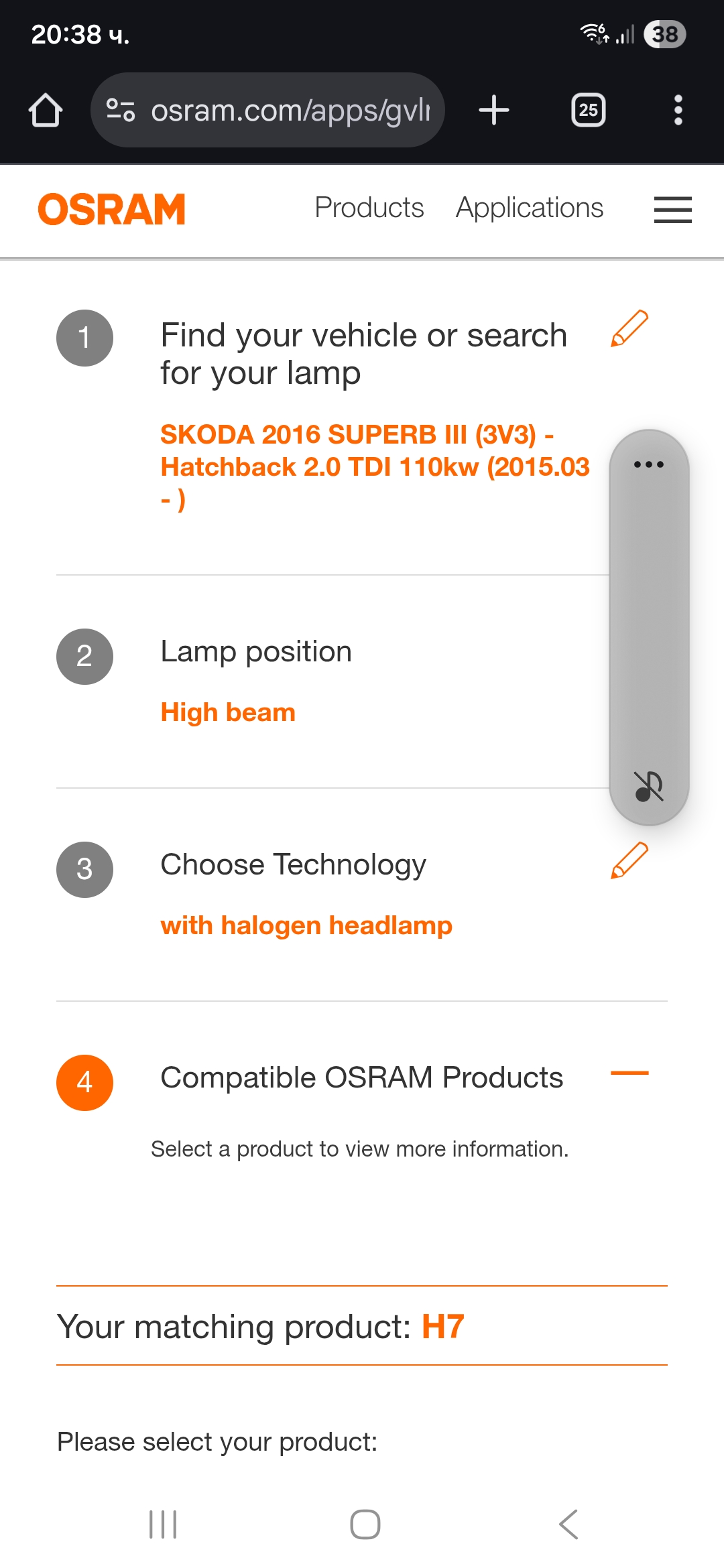
Task: Open the tab switcher showing 25 tabs
Action: (588, 111)
